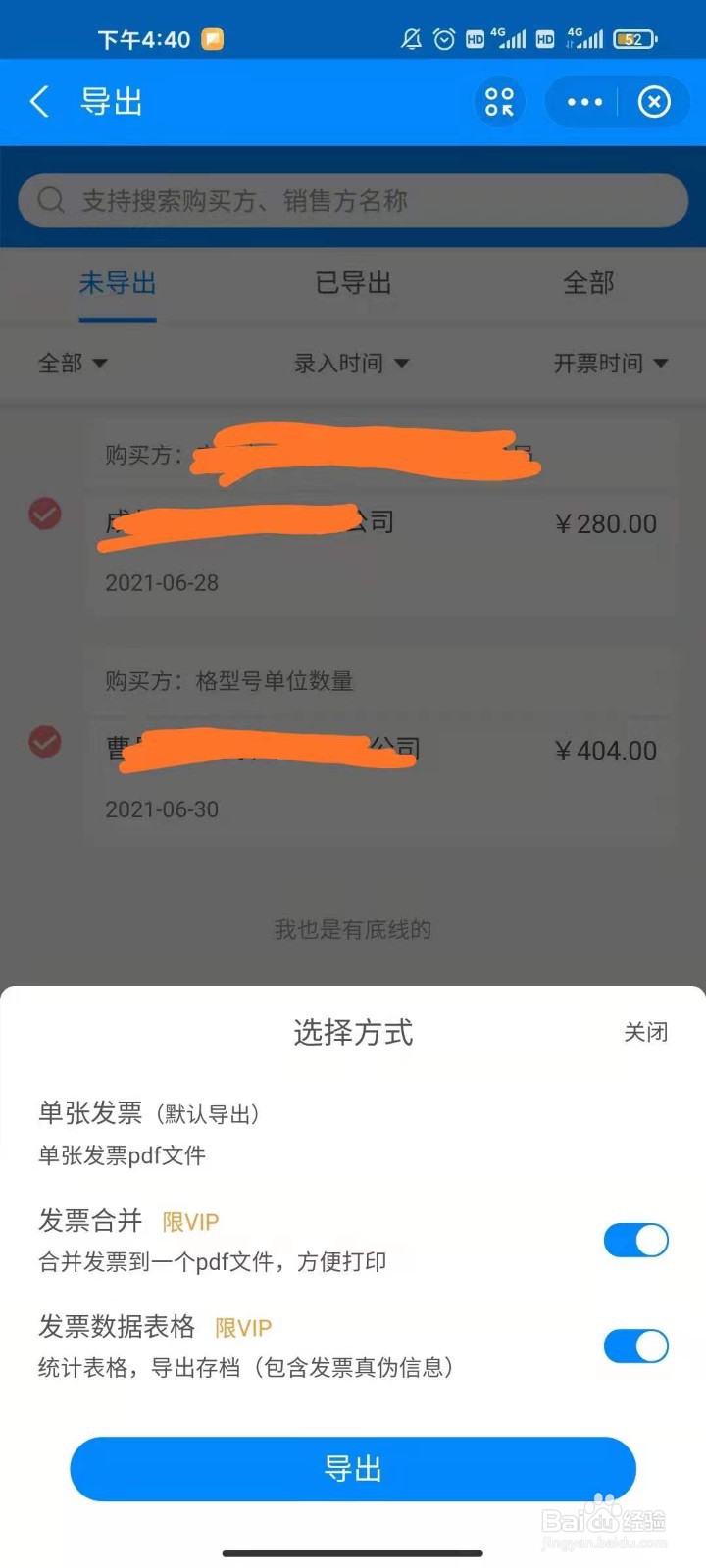The image size is (706, 1568).
Task: Open the mini program grid menu icon
Action: [498, 101]
